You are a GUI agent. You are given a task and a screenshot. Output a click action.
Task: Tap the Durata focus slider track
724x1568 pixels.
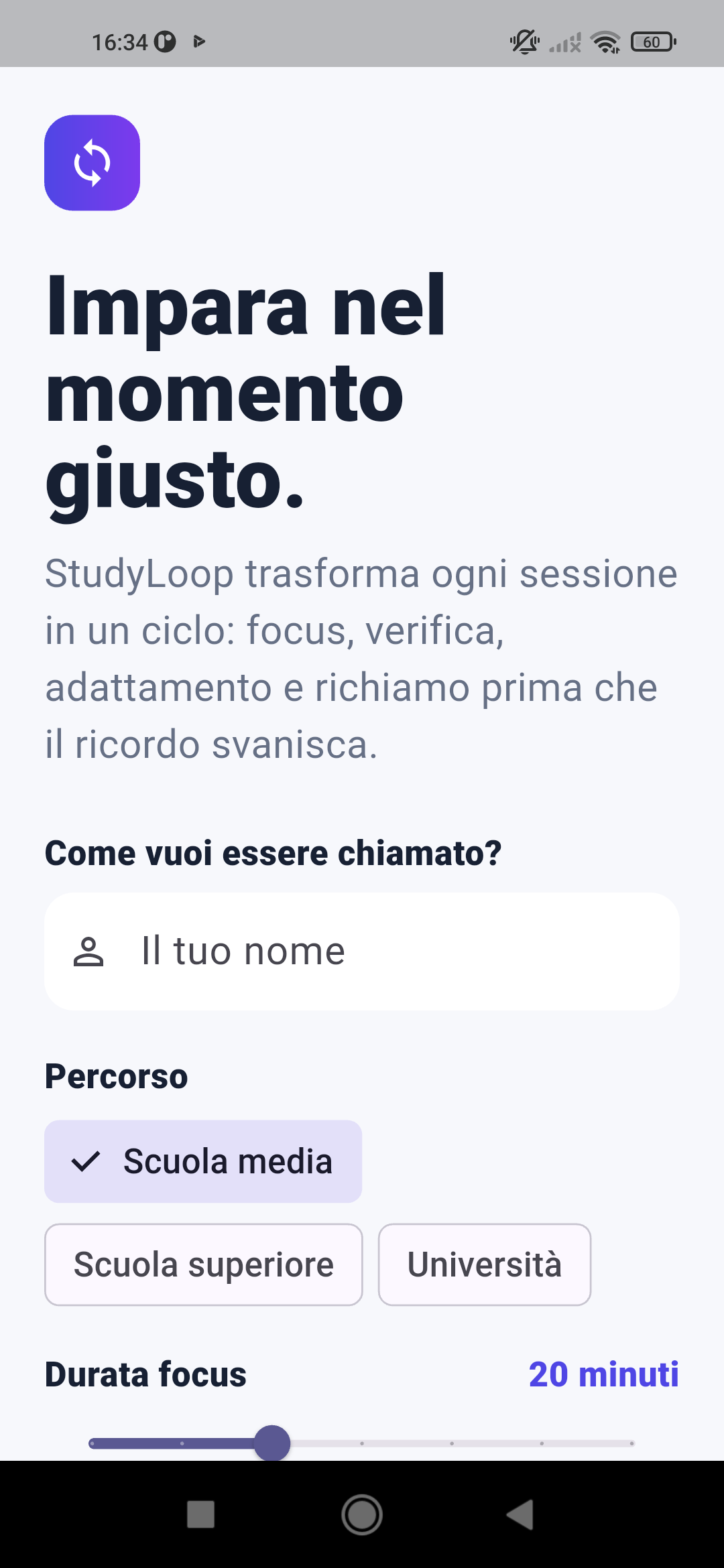pyautogui.click(x=362, y=1443)
